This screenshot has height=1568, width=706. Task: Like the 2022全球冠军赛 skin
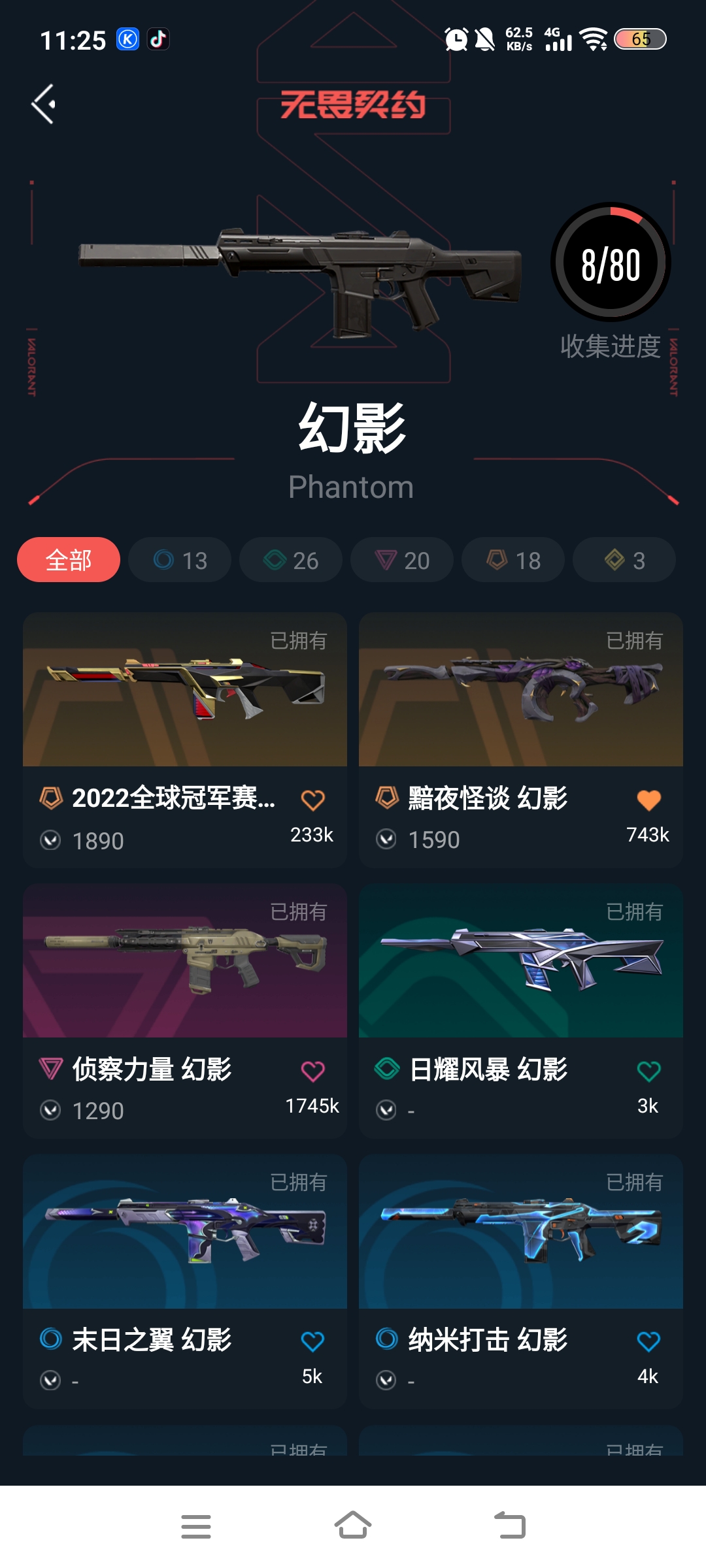[312, 800]
